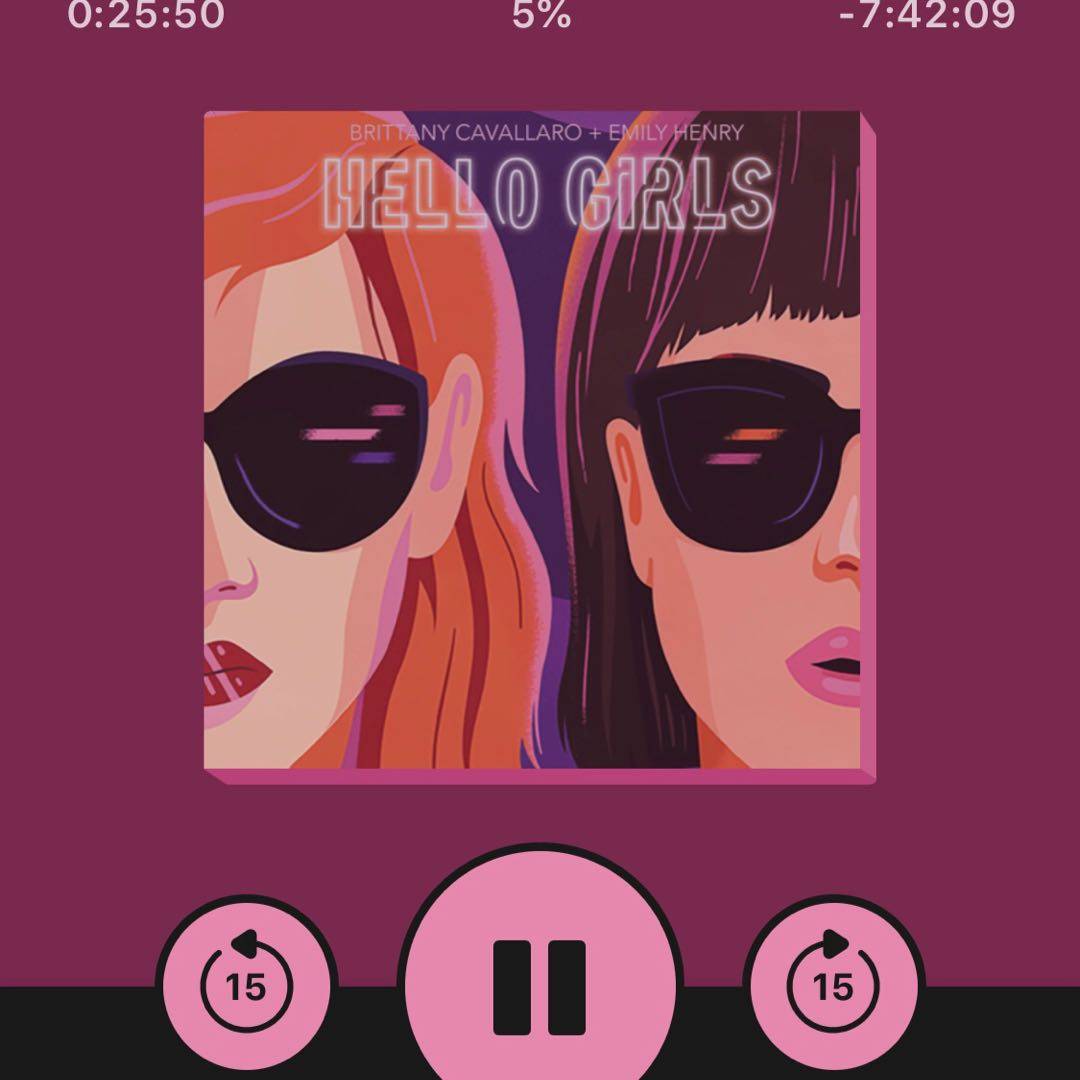Screen dimensions: 1080x1080
Task: Rewind 15 seconds
Action: [x=246, y=985]
